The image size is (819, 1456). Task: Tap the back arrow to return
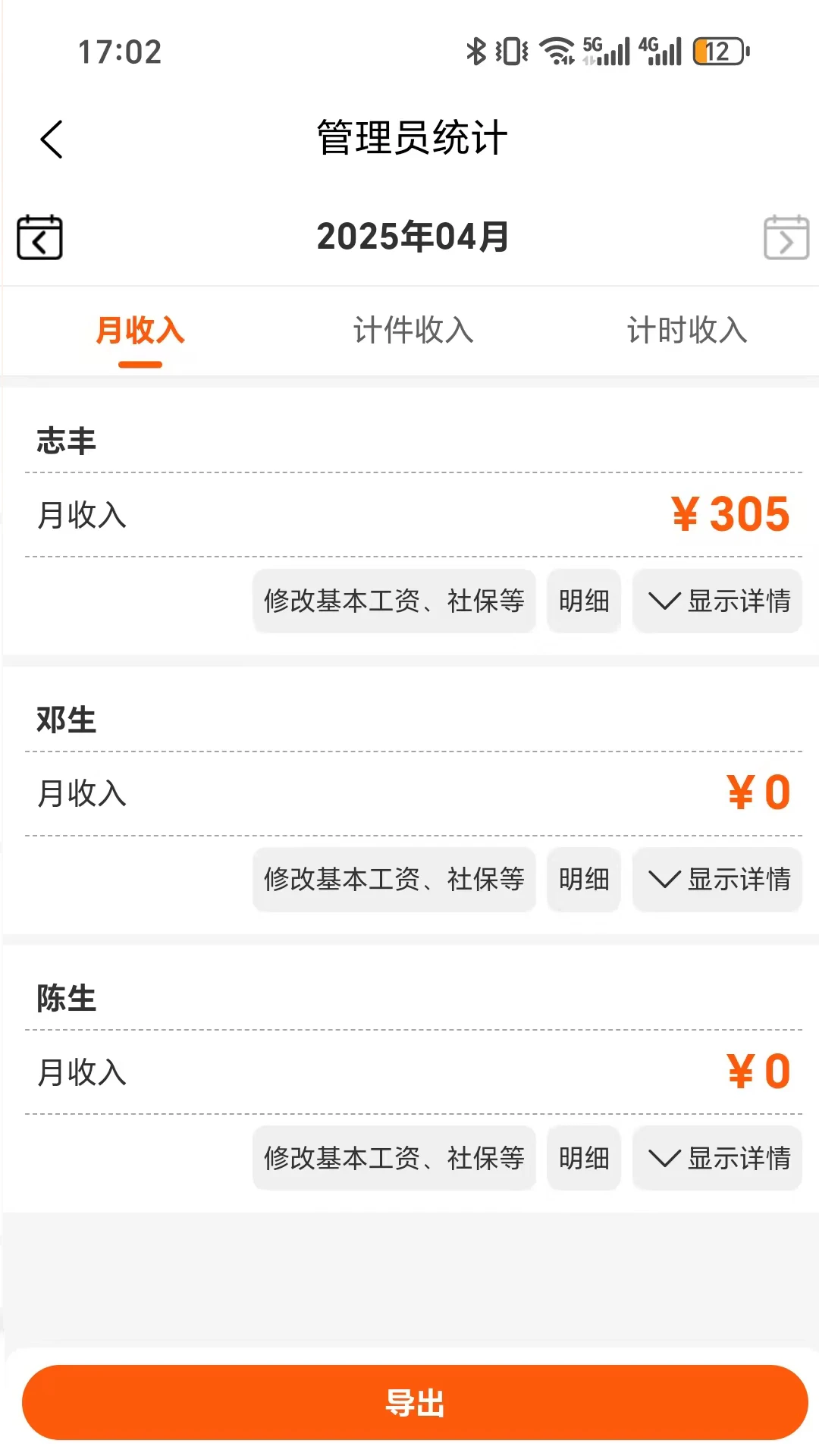[x=52, y=140]
